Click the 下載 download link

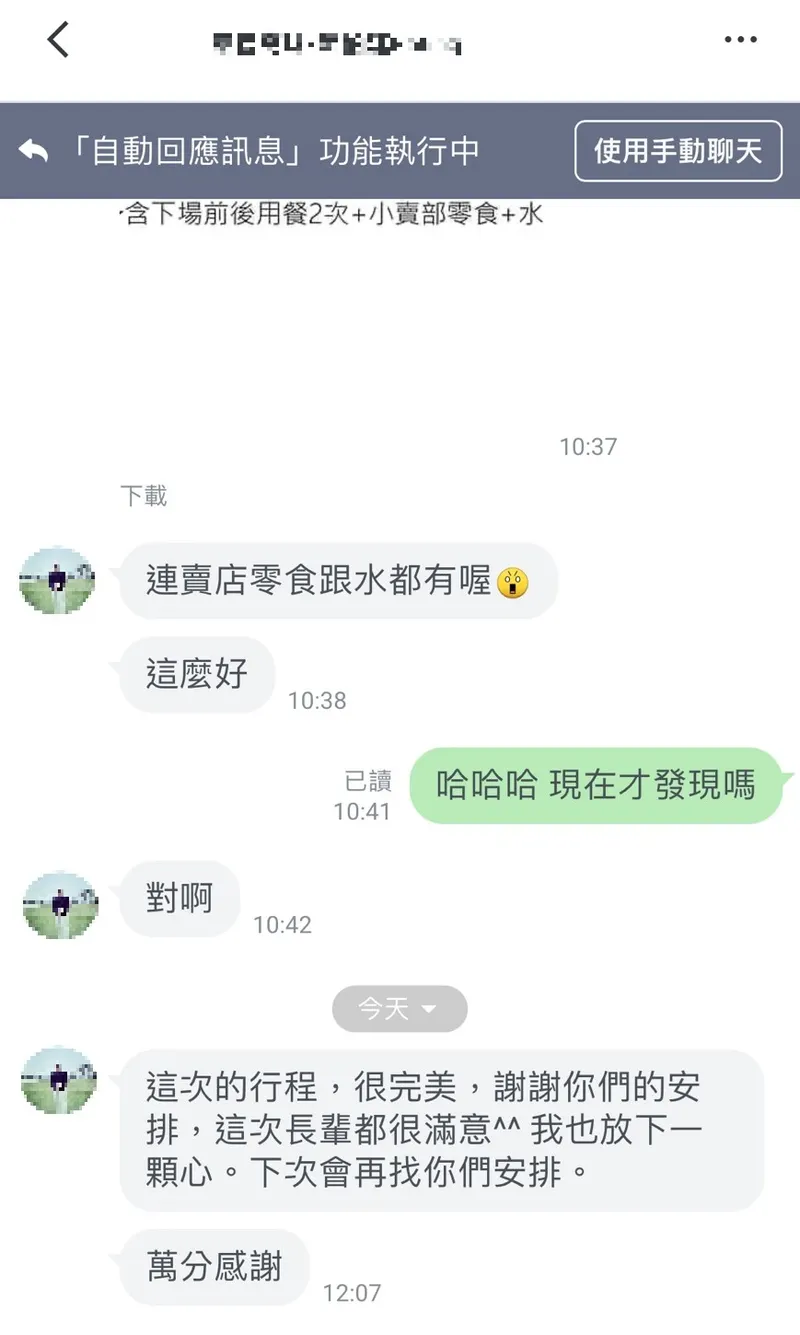(x=144, y=495)
